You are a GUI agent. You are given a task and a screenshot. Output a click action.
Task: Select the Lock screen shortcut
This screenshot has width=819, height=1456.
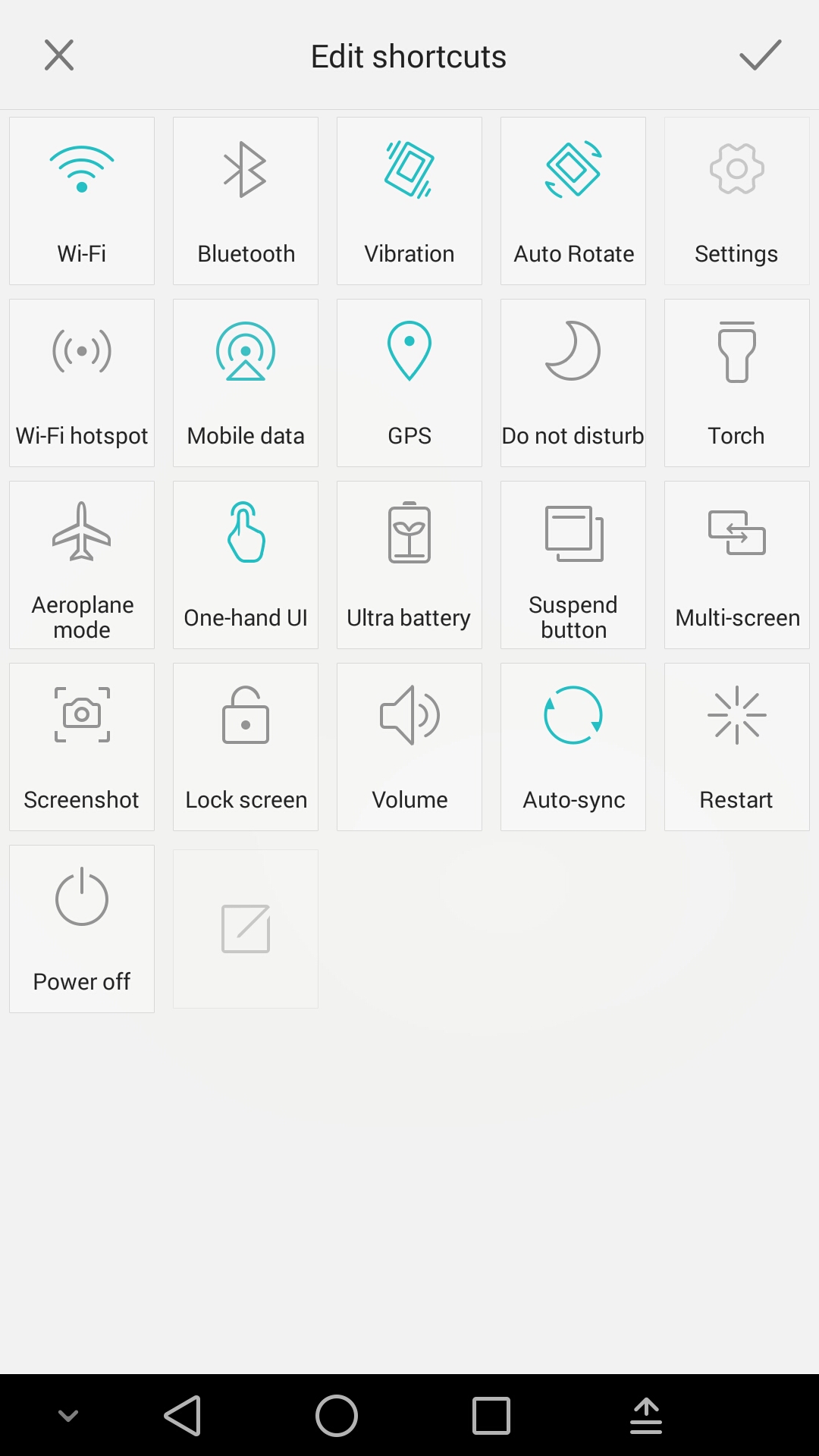click(246, 747)
